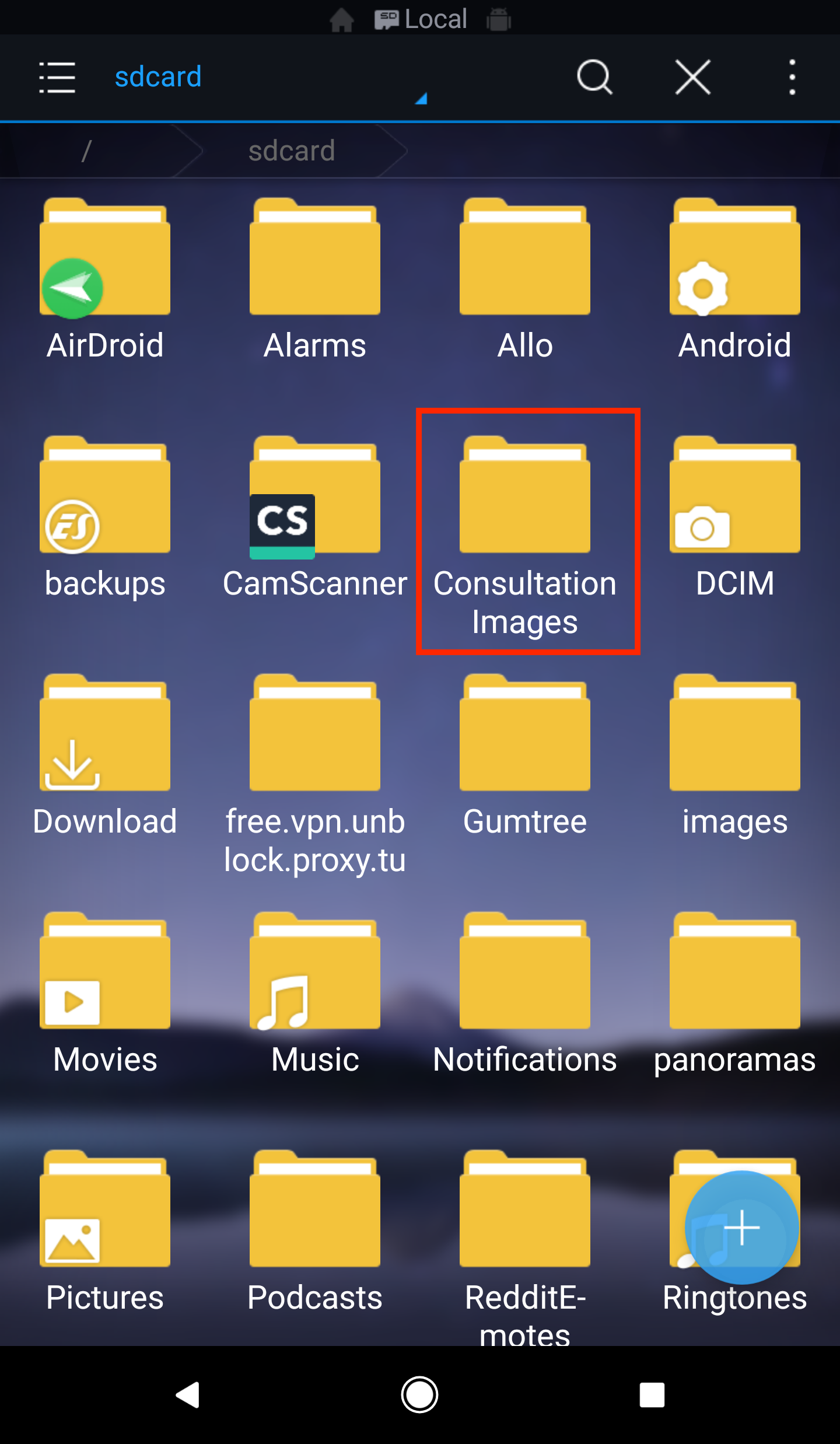Go to root slash in breadcrumb
The height and width of the screenshot is (1444, 840).
point(86,151)
